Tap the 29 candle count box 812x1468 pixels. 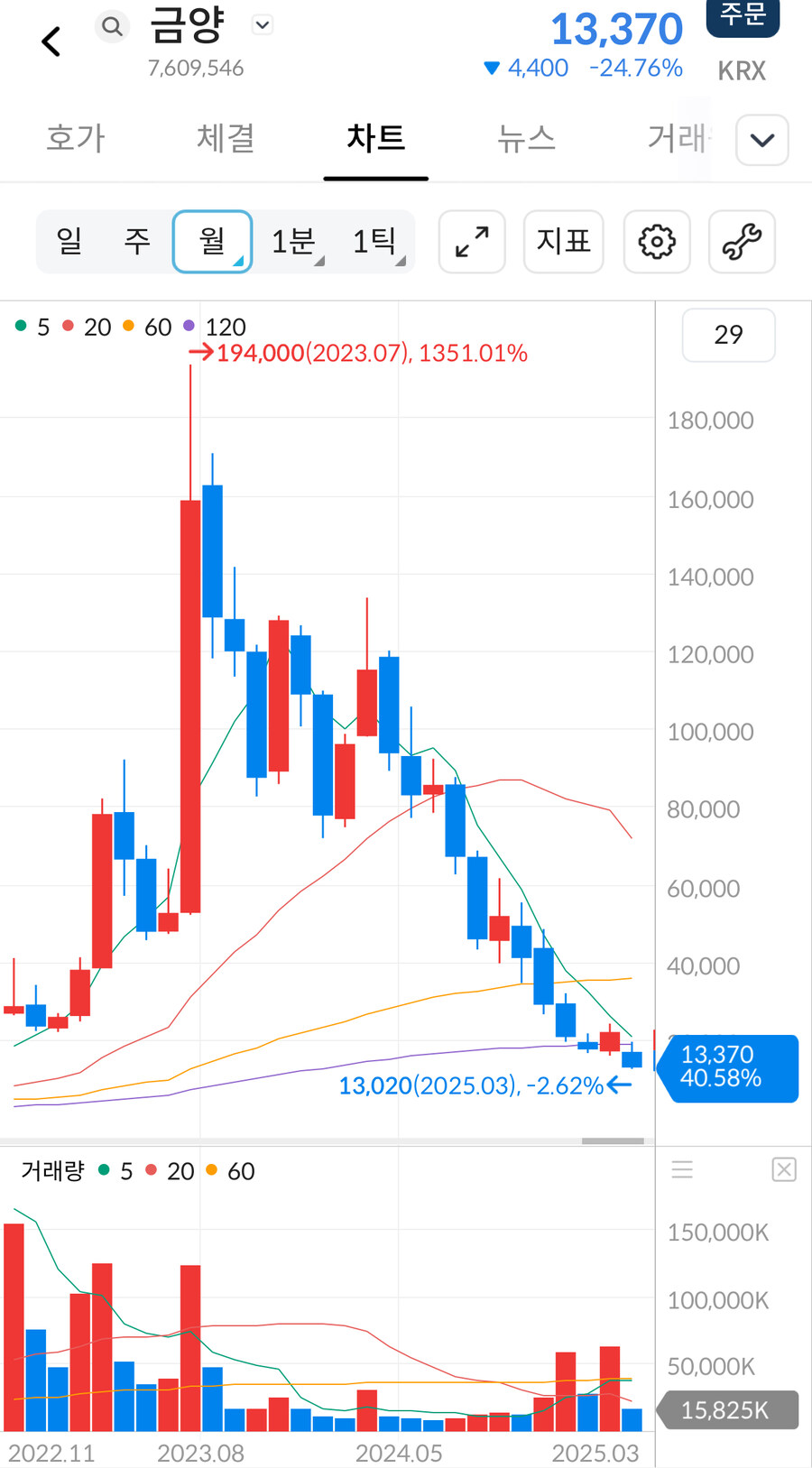(x=729, y=335)
